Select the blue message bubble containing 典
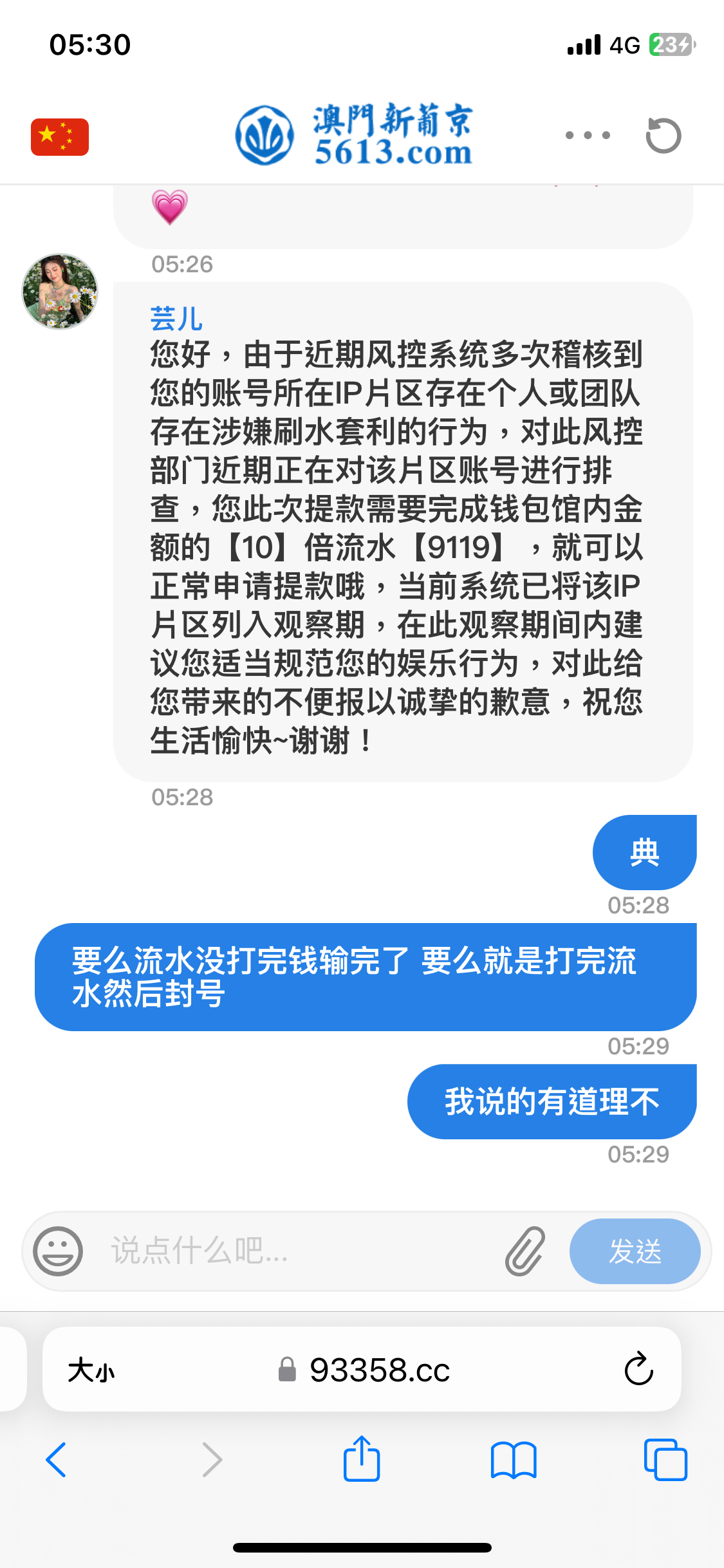 tap(644, 851)
